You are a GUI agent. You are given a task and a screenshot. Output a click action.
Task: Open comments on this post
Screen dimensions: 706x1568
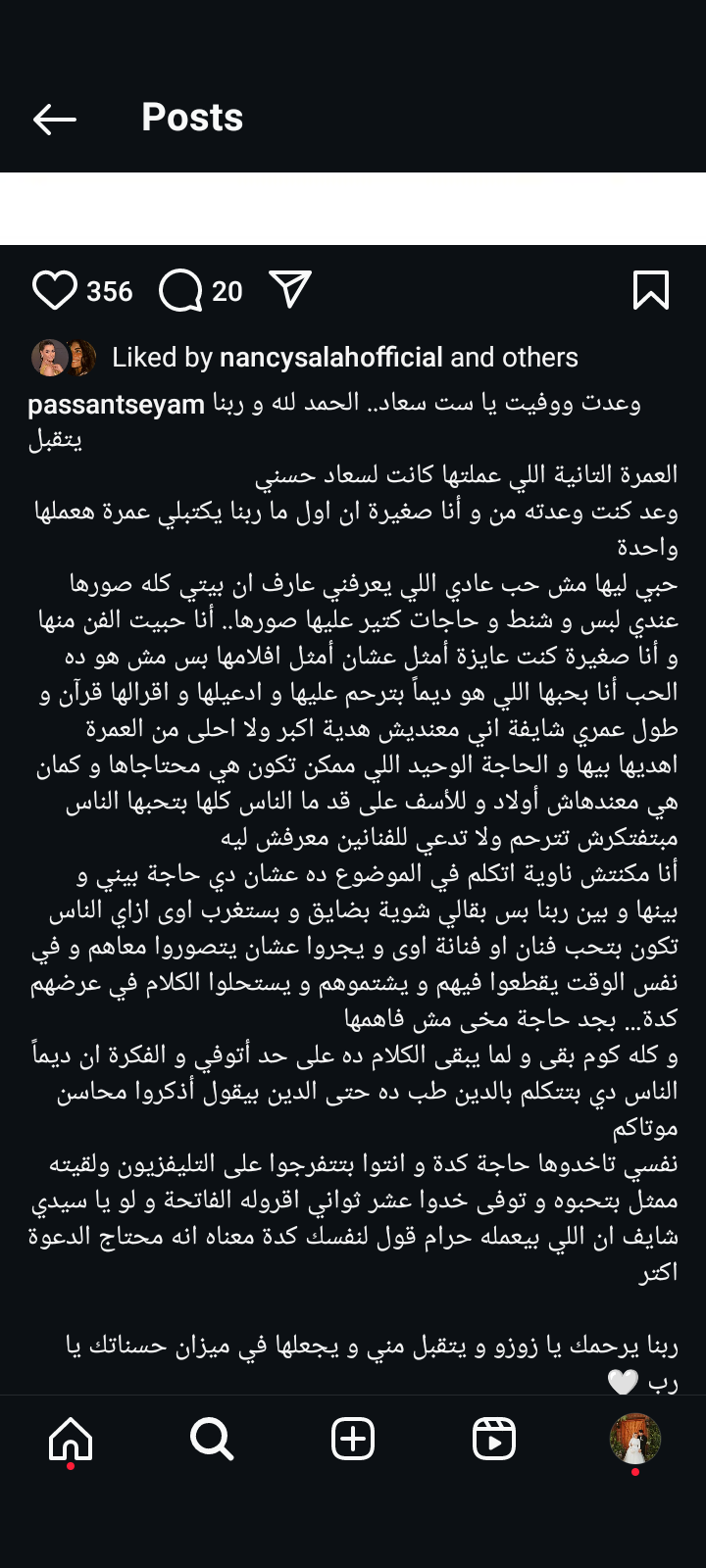180,291
